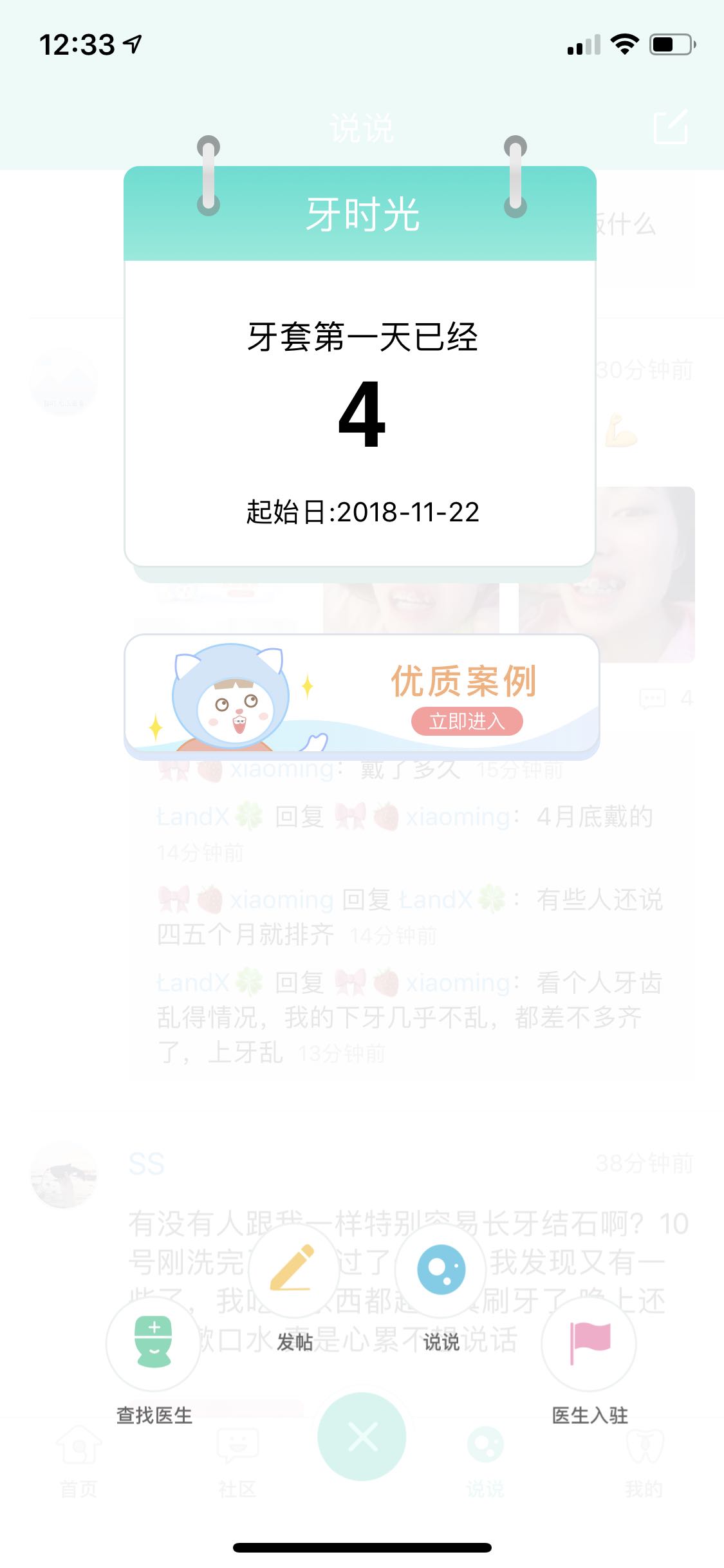Select 发帖 to write a post
Screen dimensions: 724x1568
(293, 1271)
